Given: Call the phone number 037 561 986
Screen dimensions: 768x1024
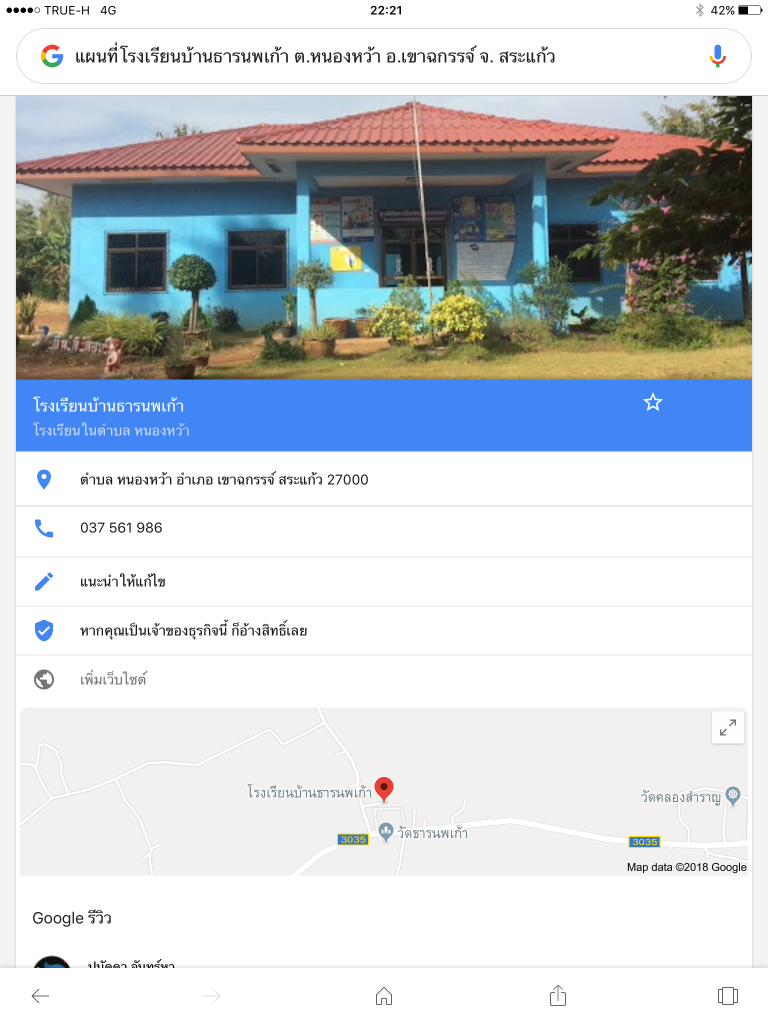Looking at the screenshot, I should click(121, 528).
